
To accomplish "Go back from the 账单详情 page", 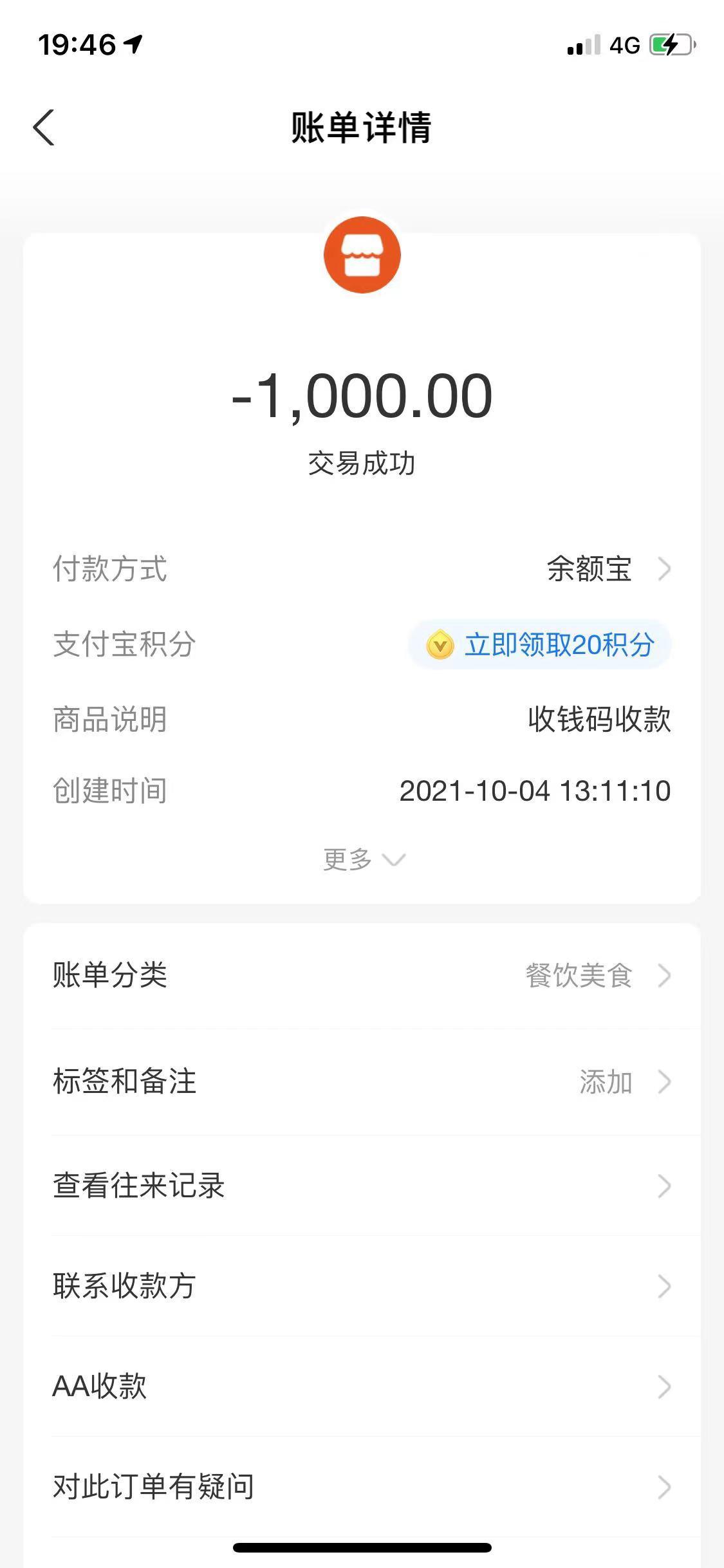I will pos(44,127).
